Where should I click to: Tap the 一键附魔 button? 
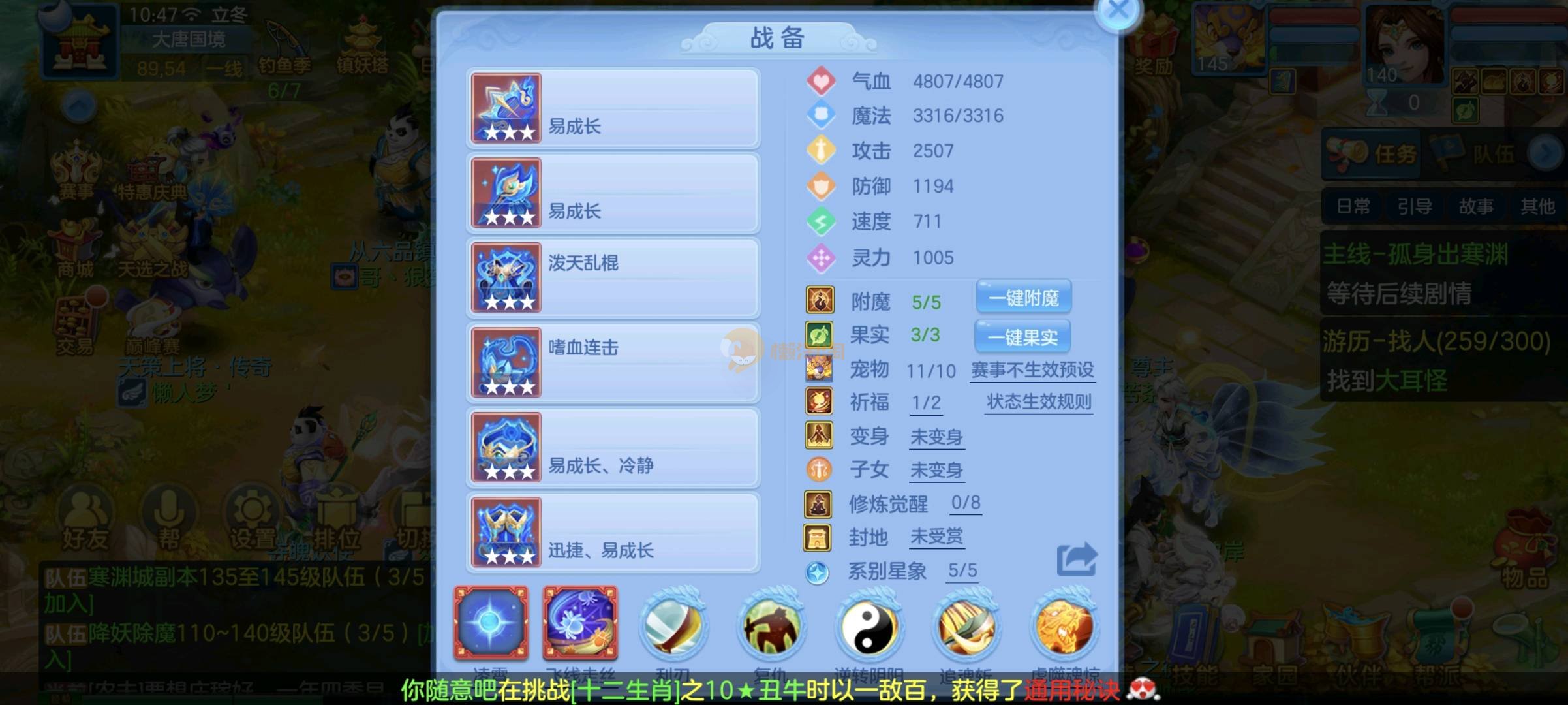[1023, 298]
